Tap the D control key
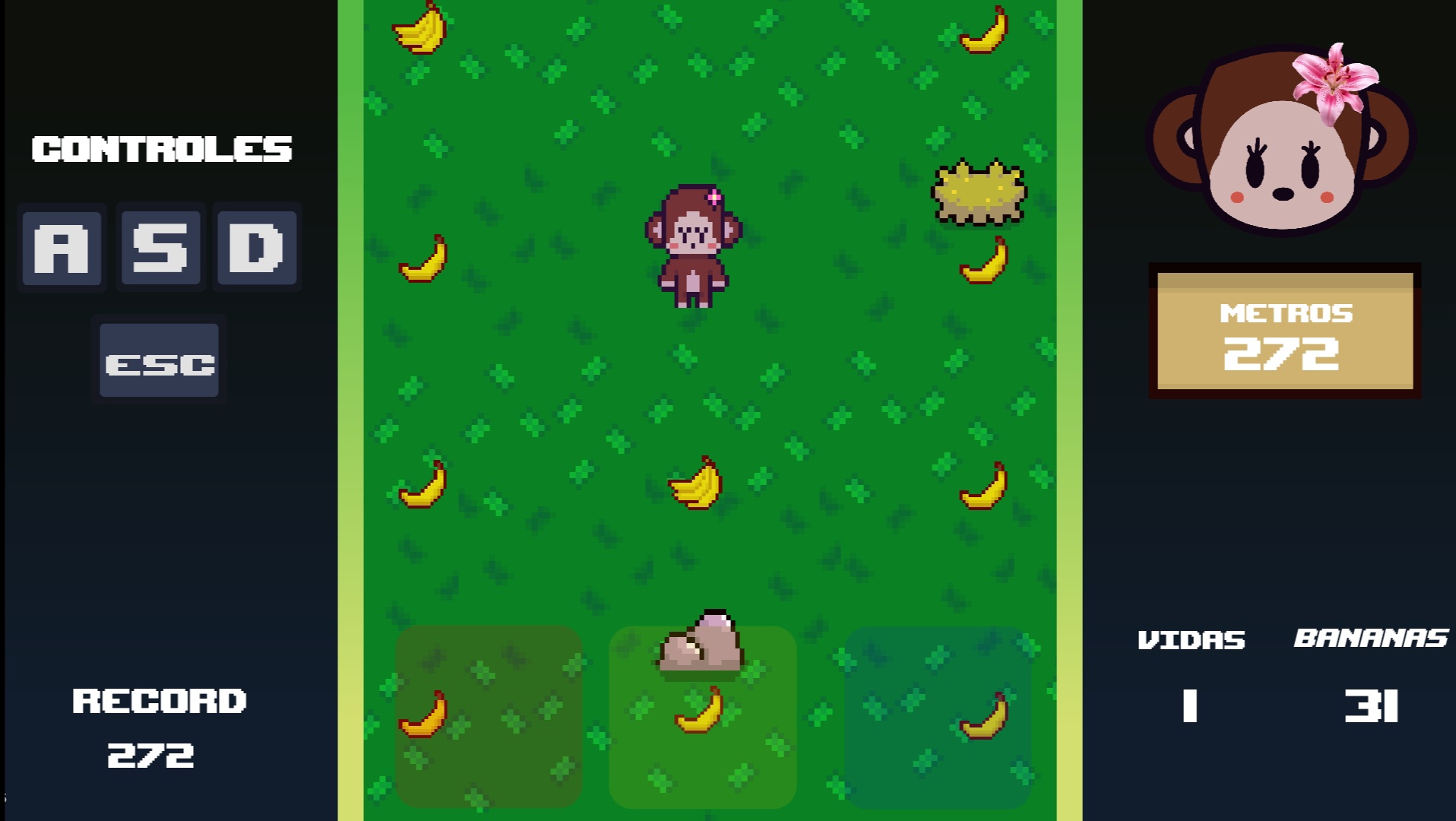Image resolution: width=1456 pixels, height=821 pixels. tap(257, 248)
